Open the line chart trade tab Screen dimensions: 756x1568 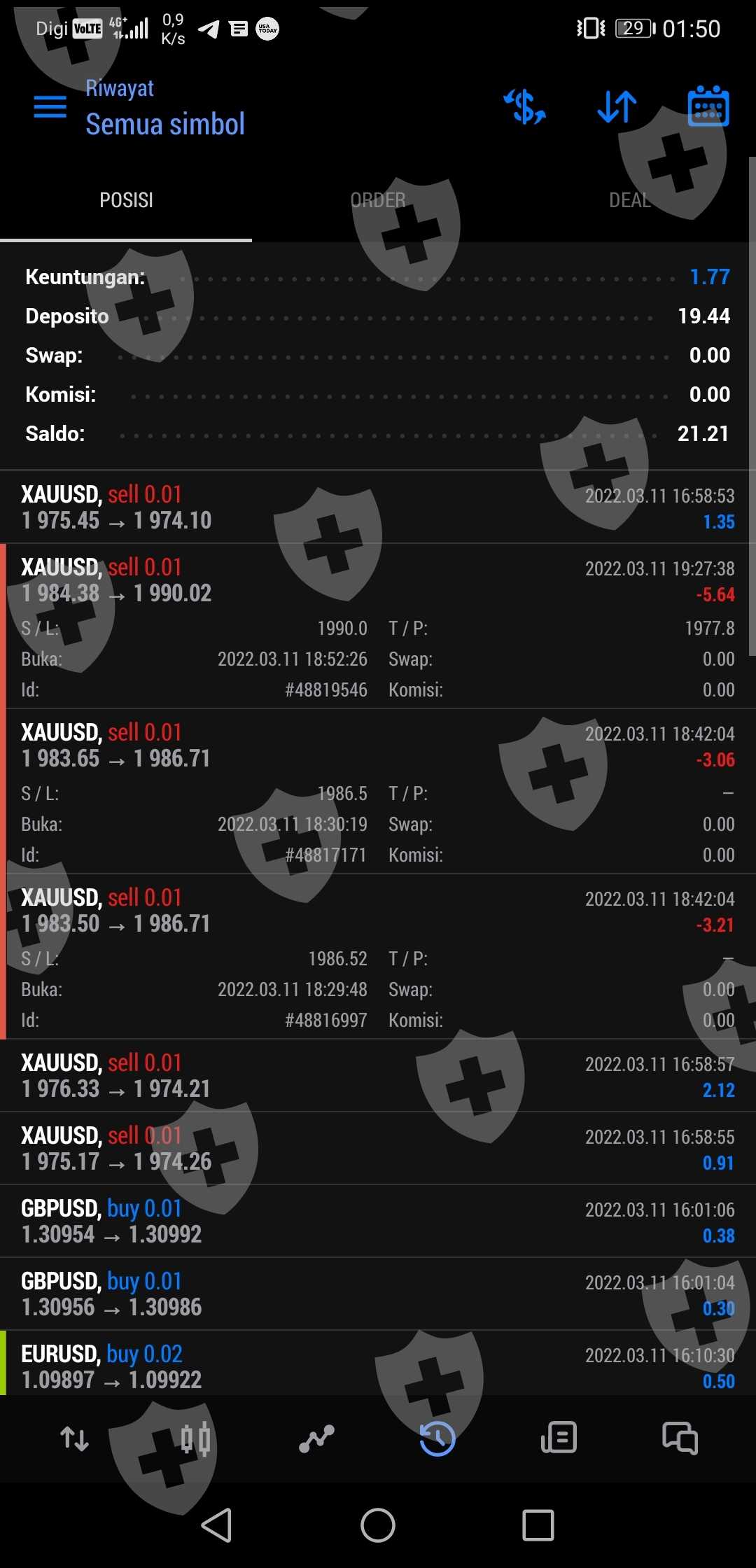[316, 1439]
